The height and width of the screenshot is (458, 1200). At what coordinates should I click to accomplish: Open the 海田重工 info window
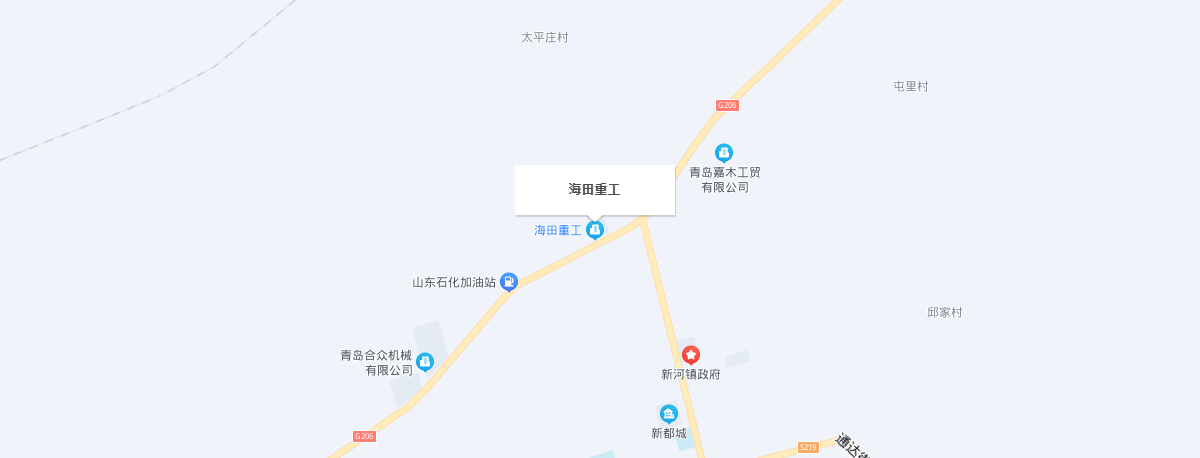[x=595, y=189]
